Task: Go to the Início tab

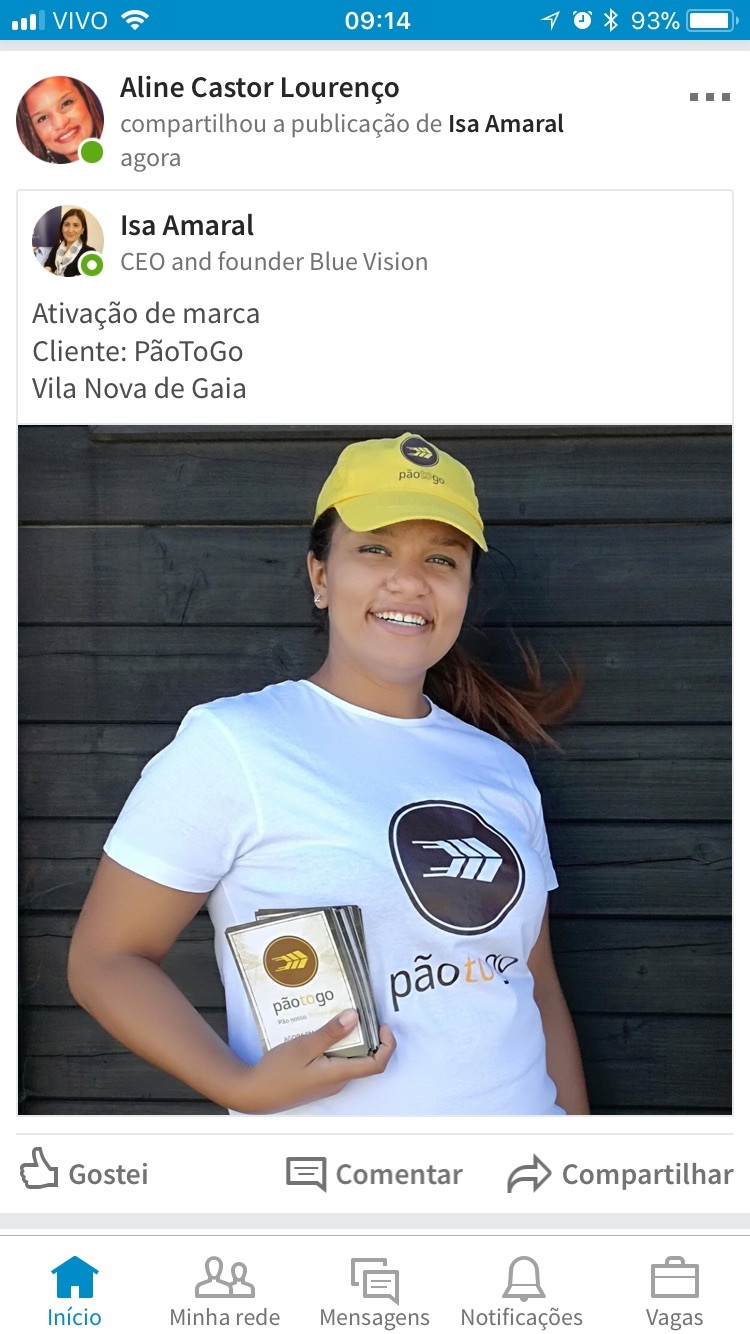Action: 75,1290
